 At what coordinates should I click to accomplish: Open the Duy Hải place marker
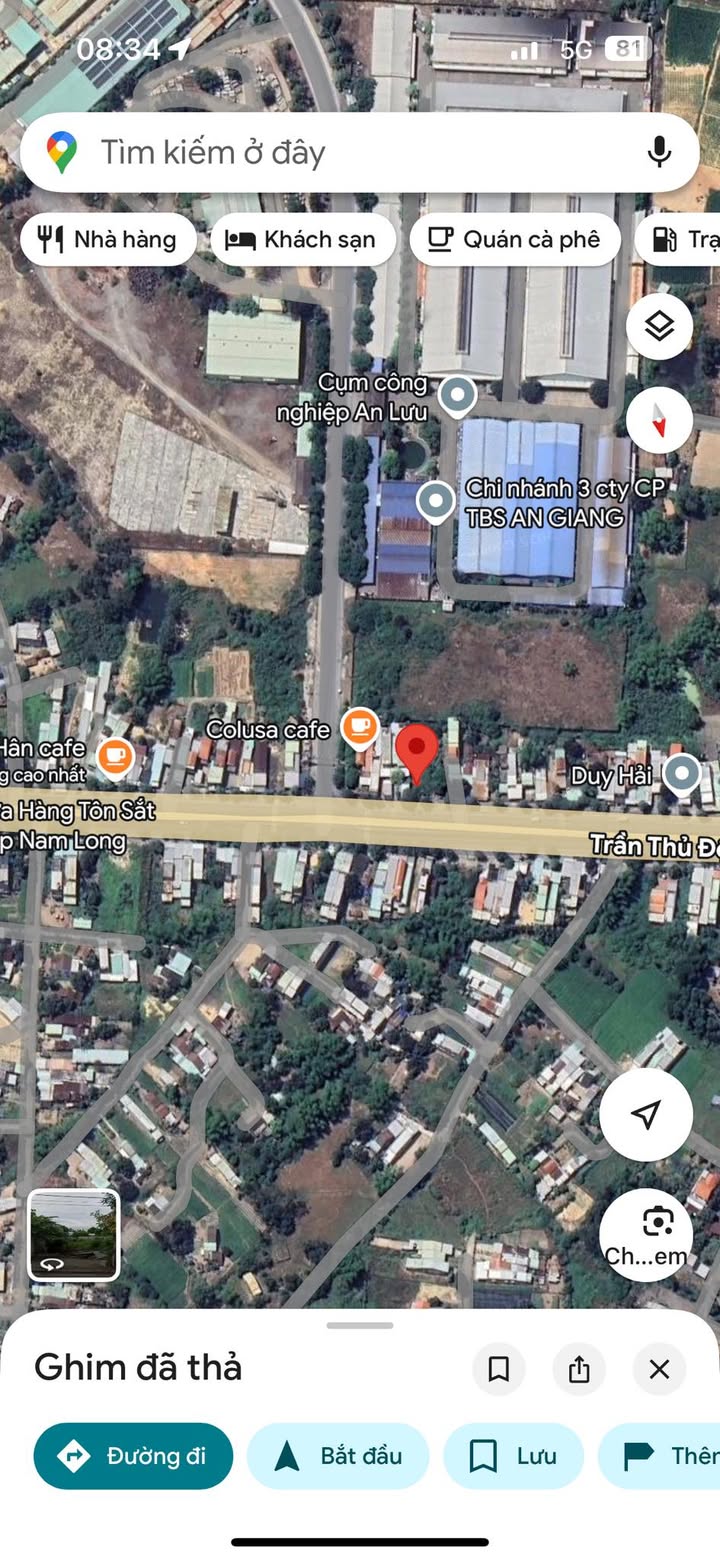[x=682, y=773]
